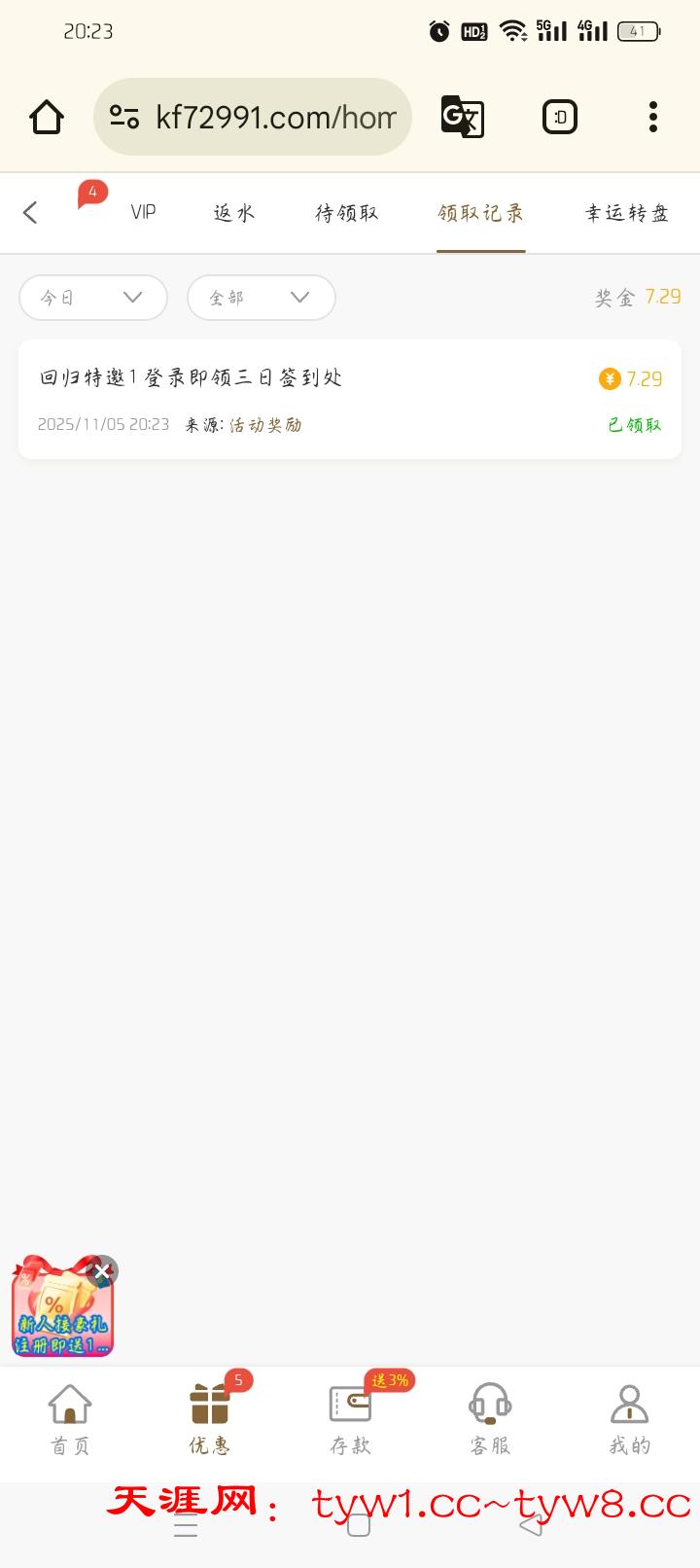Open the 存款 deposit tab
This screenshot has height=1568, width=700.
350,1420
